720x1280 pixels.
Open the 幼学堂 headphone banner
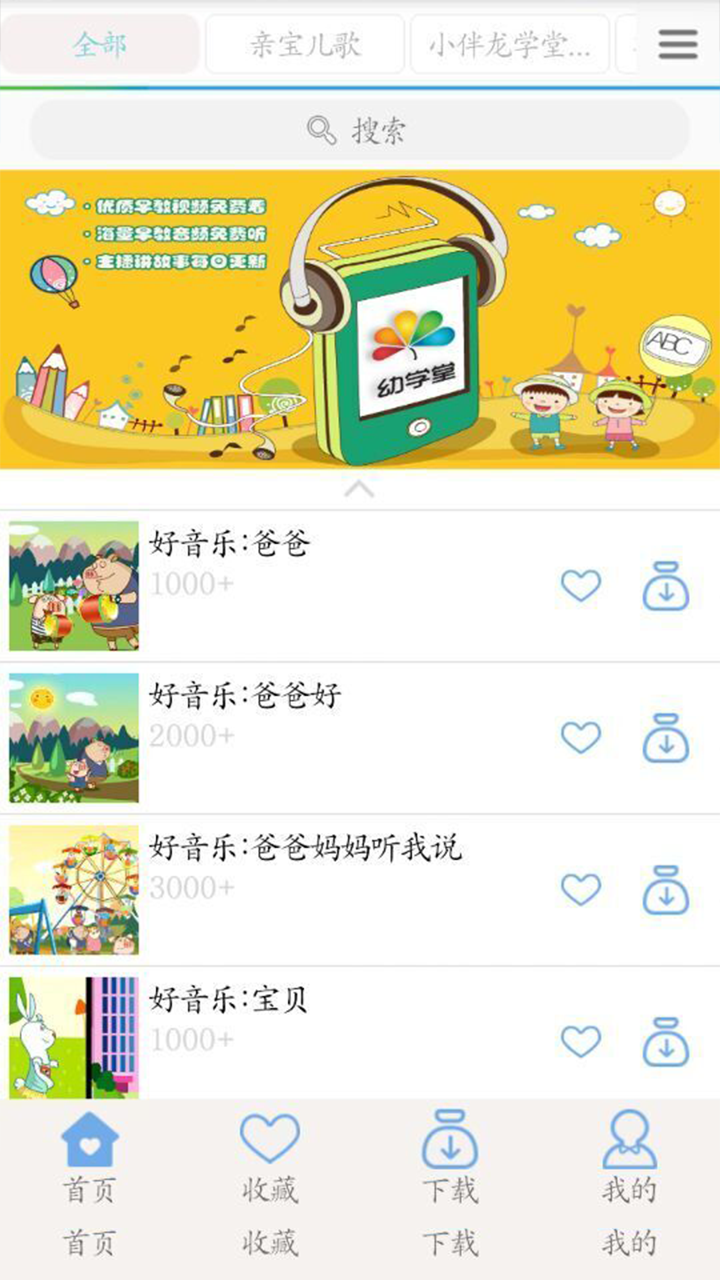coord(360,319)
